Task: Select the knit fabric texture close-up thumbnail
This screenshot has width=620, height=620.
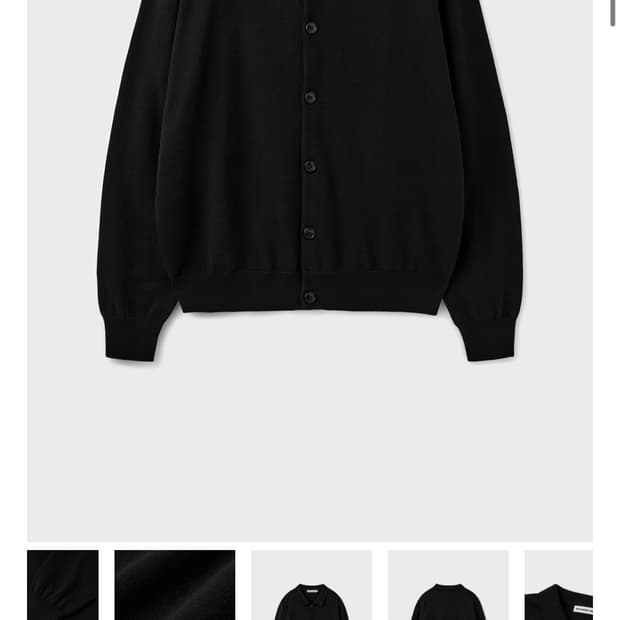Action: pos(174,585)
